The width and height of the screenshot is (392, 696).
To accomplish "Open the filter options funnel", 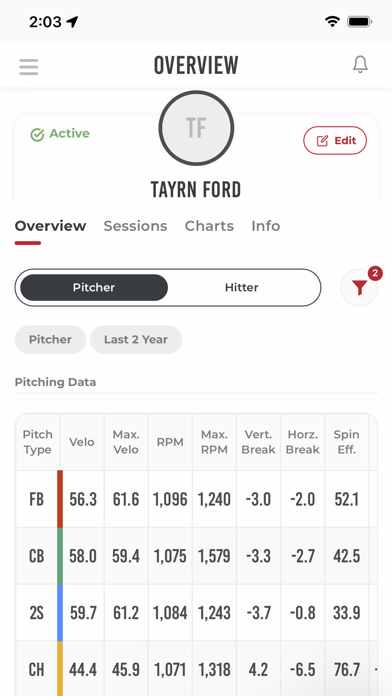I will (x=359, y=288).
